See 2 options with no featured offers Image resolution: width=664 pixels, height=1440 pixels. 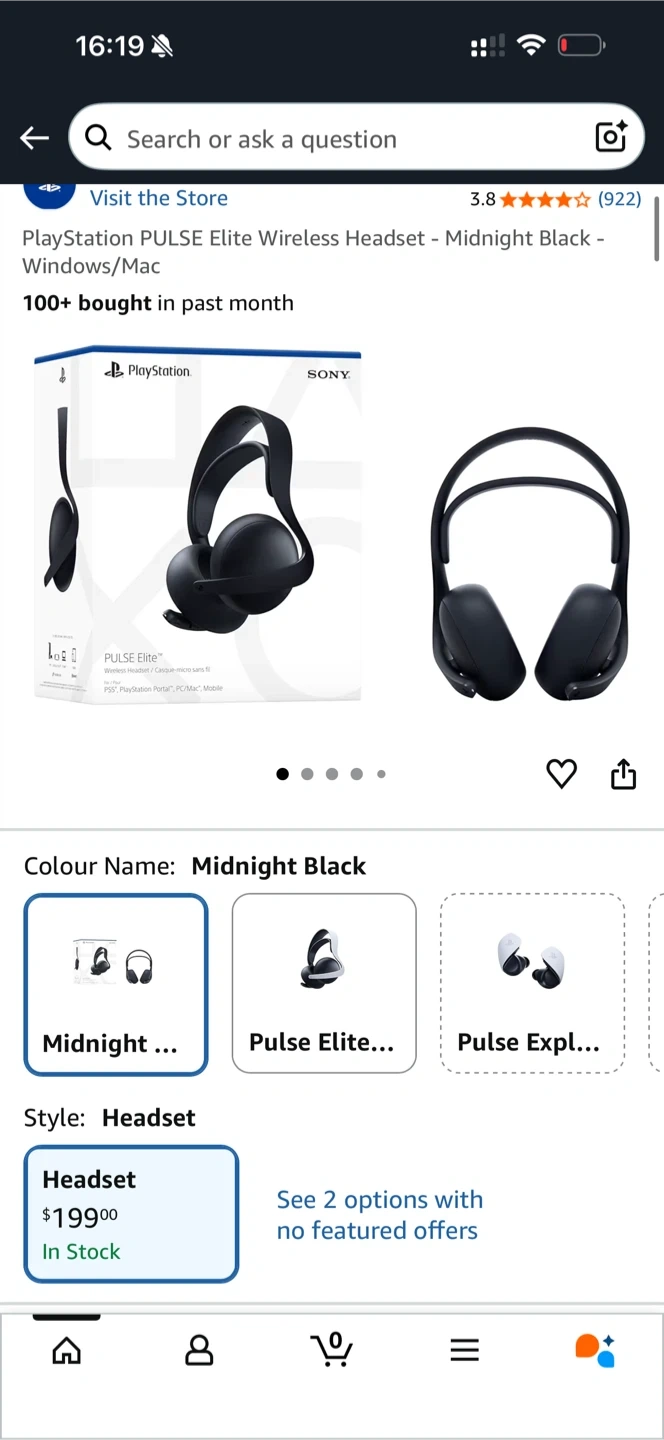click(x=379, y=1215)
